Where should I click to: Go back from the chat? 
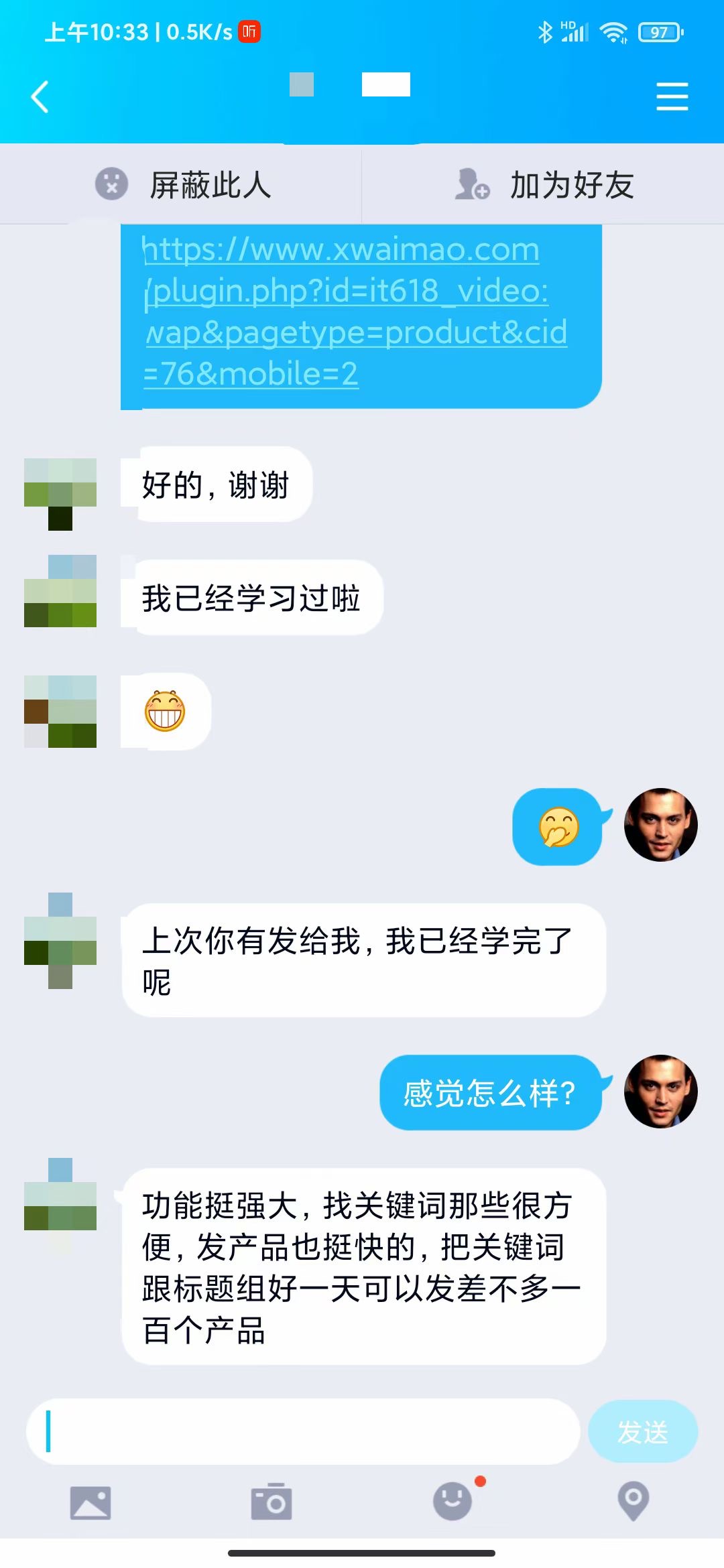(x=40, y=97)
